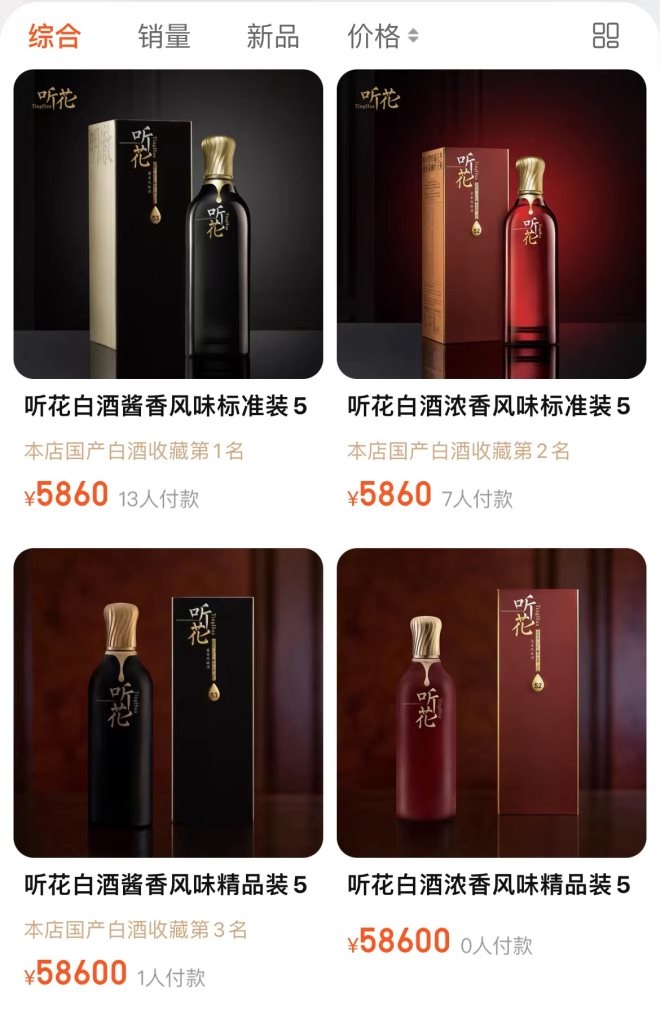This screenshot has height=1014, width=660.
Task: Open 听花白酒酱香风味精品装 product card
Action: (168, 703)
